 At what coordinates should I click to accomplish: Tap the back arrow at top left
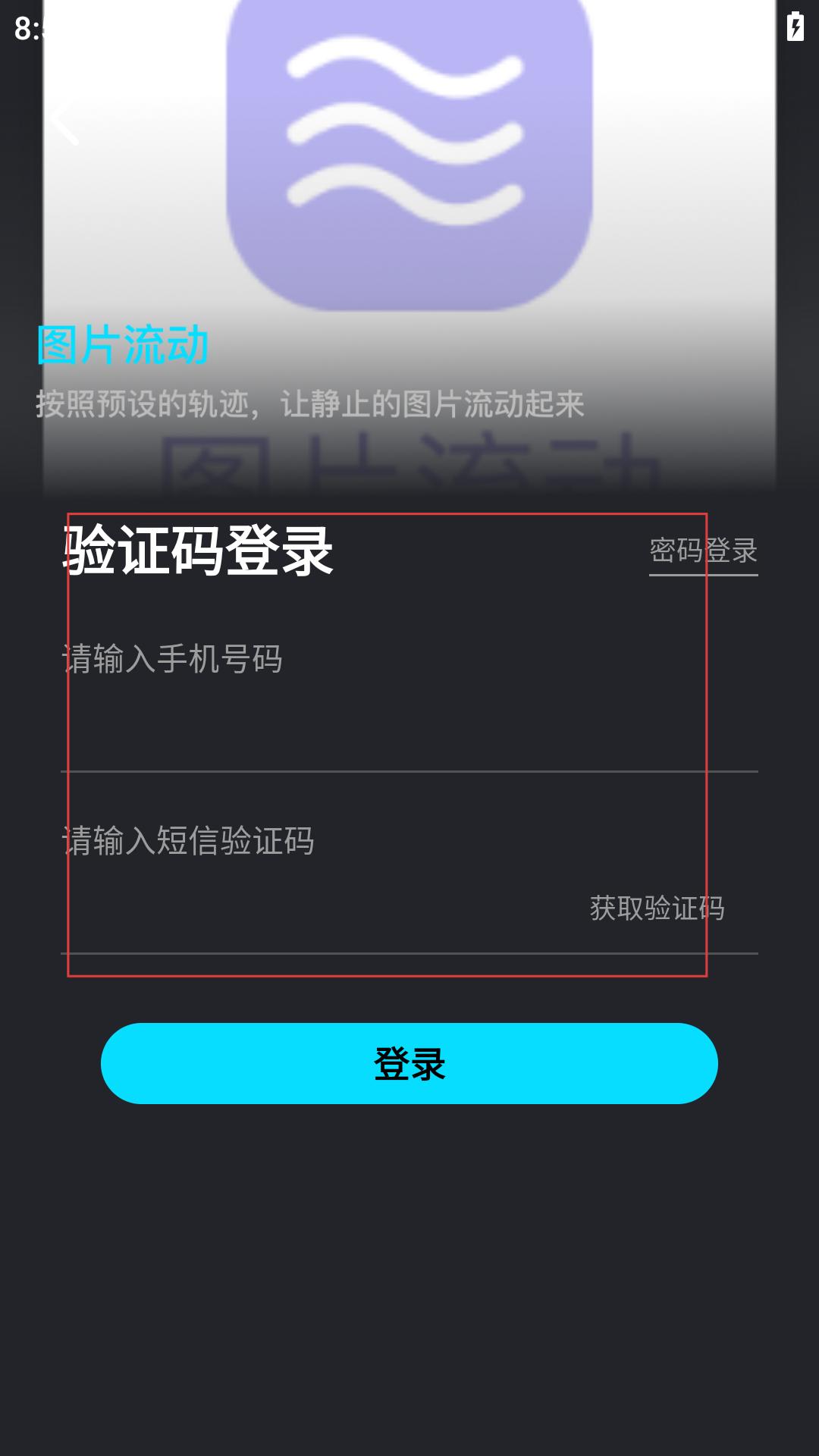(x=64, y=121)
